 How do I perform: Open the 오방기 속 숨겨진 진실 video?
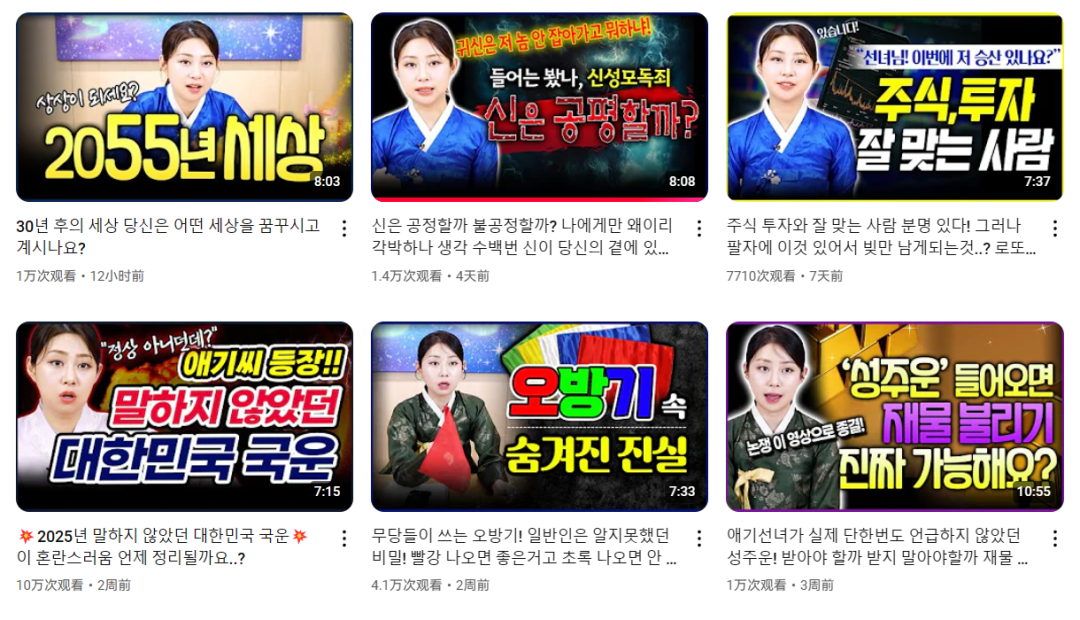click(x=539, y=416)
